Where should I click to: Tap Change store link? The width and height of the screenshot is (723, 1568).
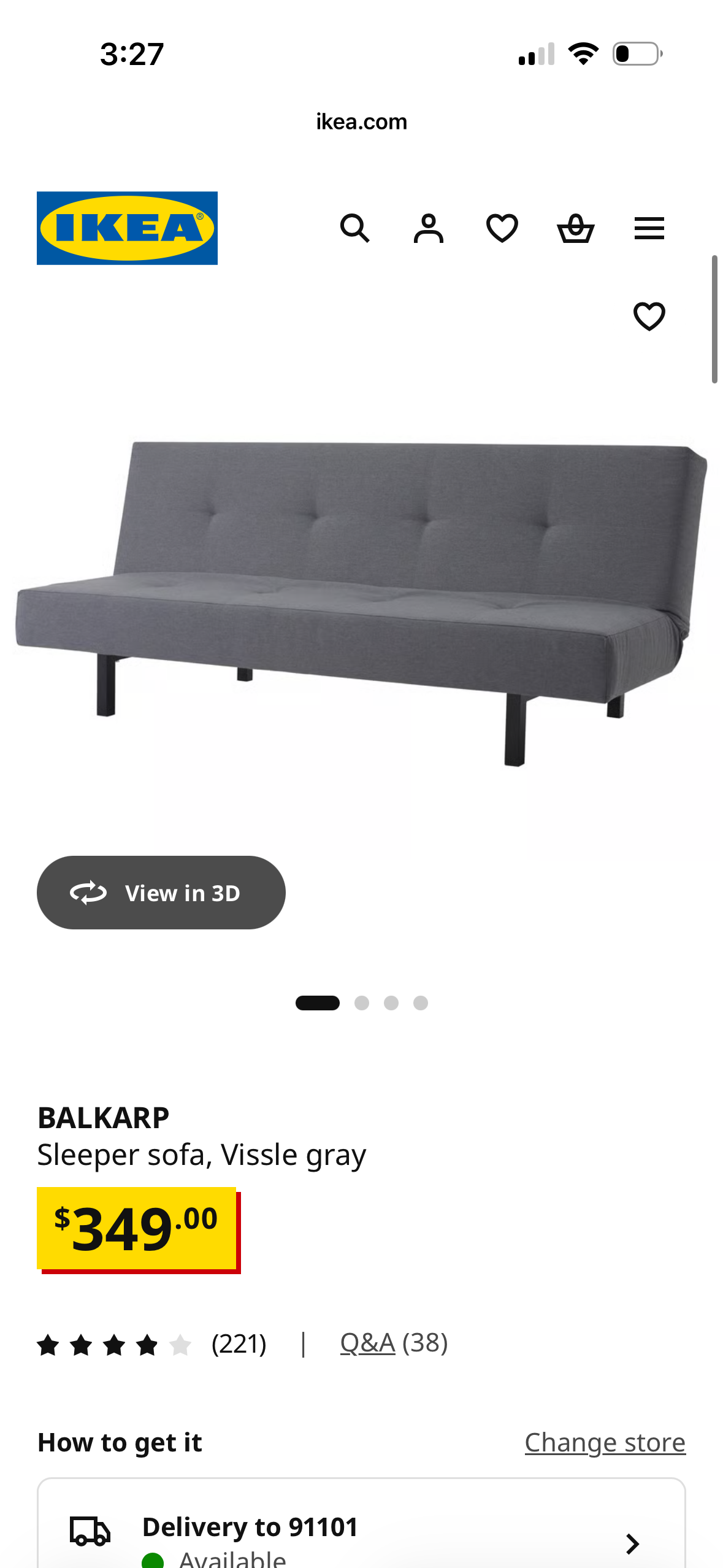pos(605,1442)
